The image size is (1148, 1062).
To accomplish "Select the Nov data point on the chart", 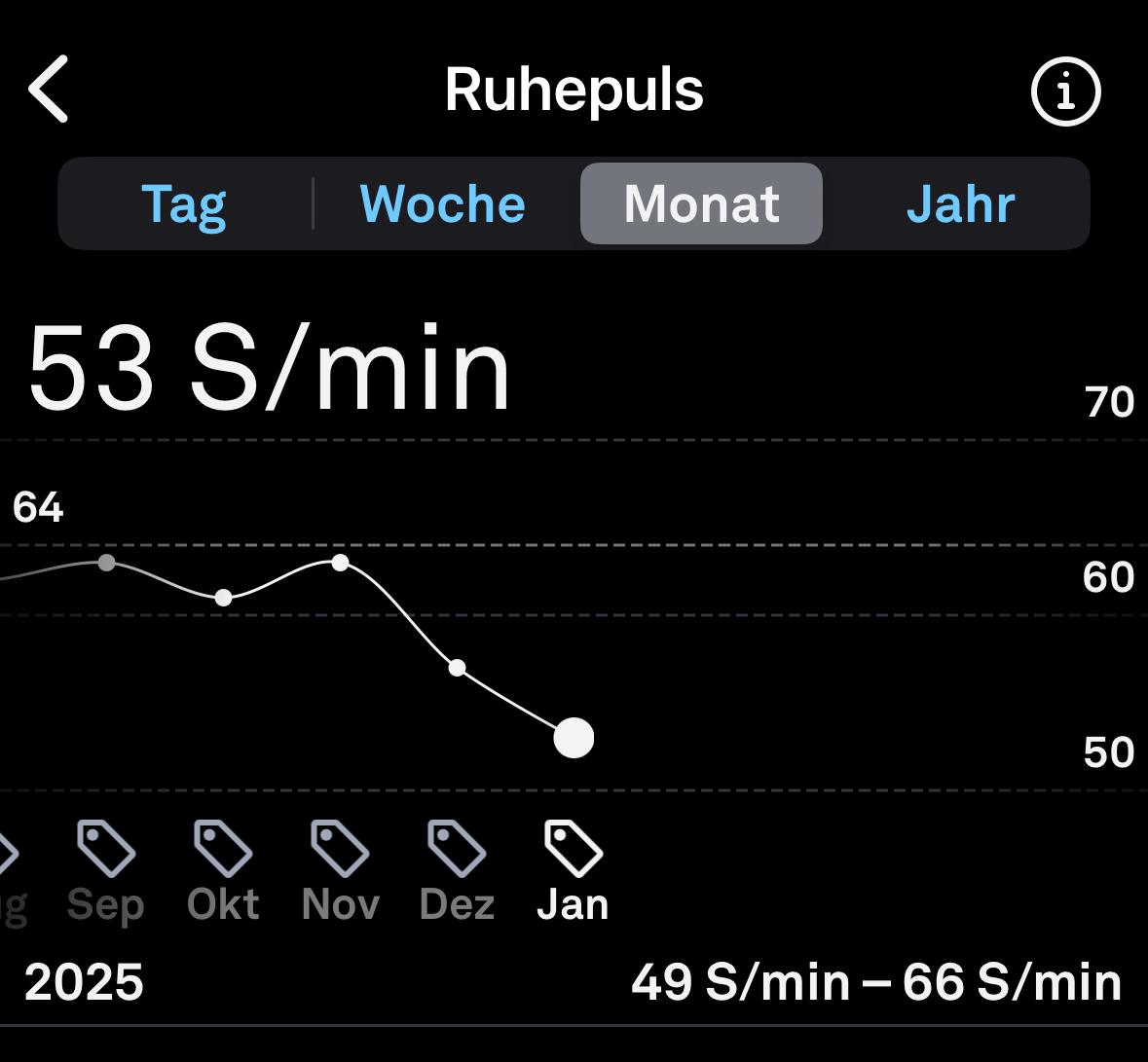I will (340, 563).
